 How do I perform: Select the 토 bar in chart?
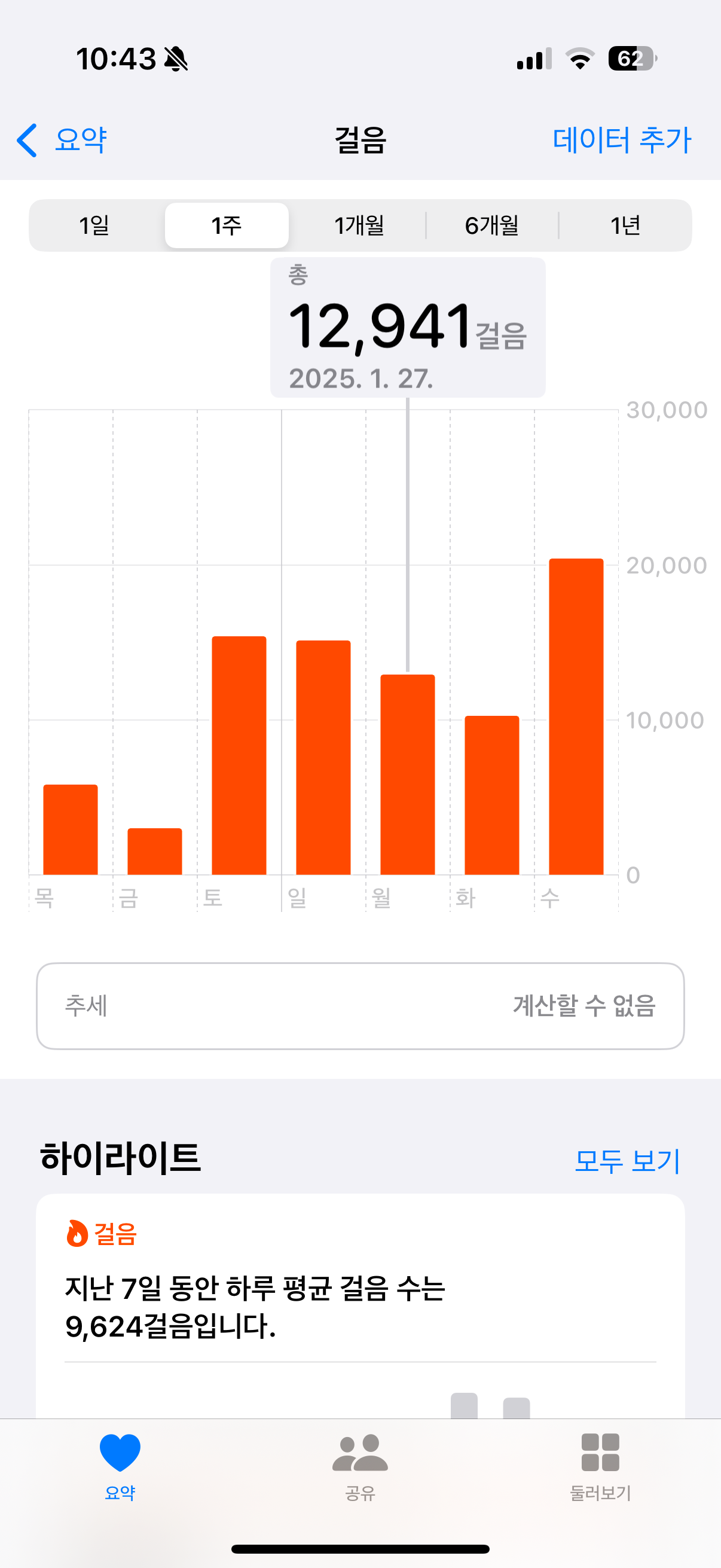point(239,755)
